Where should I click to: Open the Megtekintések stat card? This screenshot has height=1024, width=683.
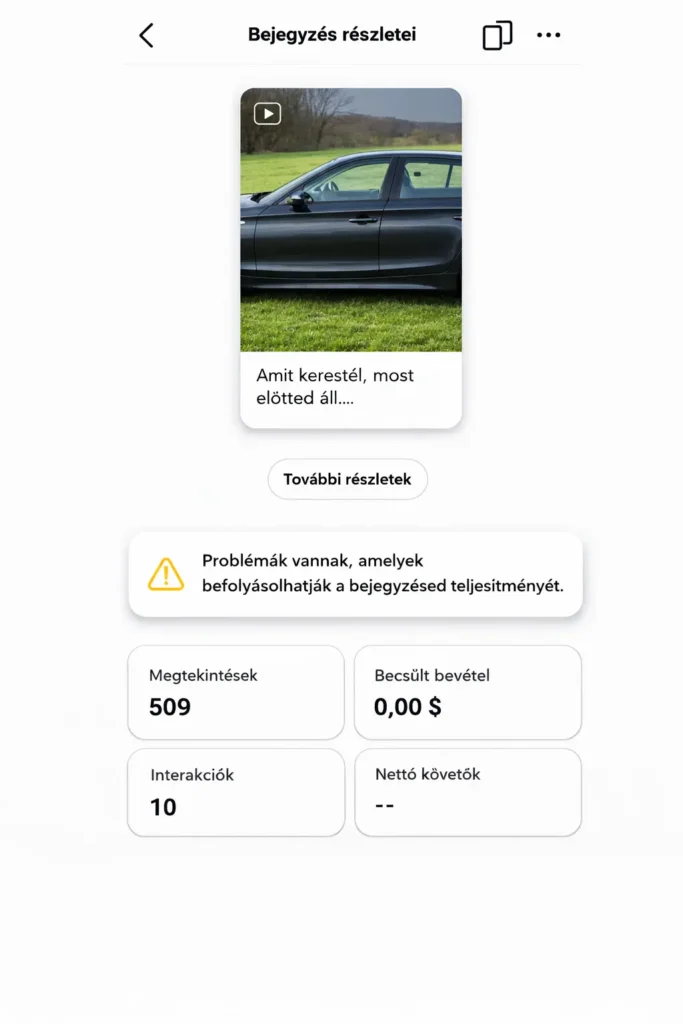[236, 692]
